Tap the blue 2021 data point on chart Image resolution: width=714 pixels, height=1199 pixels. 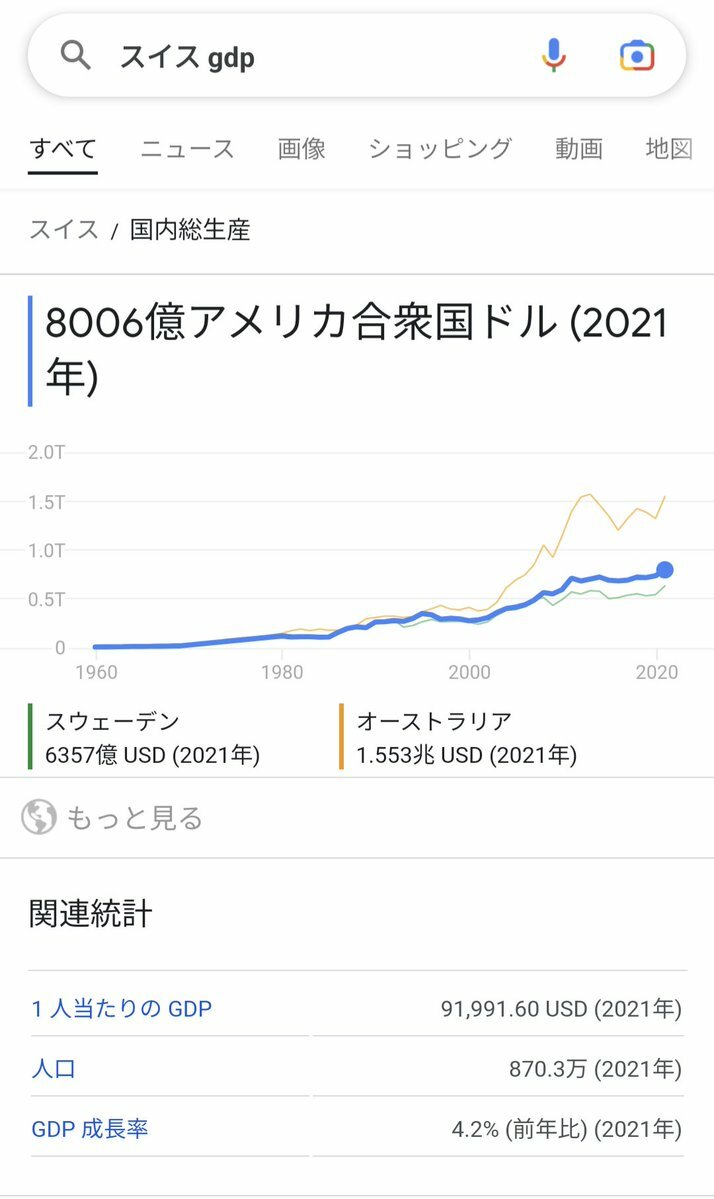(x=664, y=570)
